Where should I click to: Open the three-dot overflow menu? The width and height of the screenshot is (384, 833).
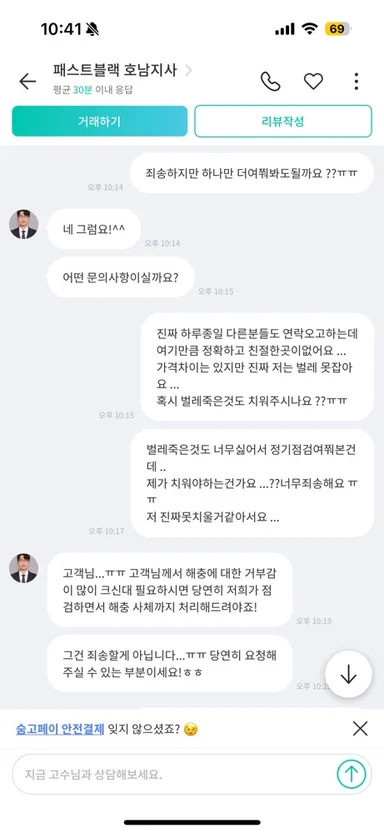click(356, 81)
